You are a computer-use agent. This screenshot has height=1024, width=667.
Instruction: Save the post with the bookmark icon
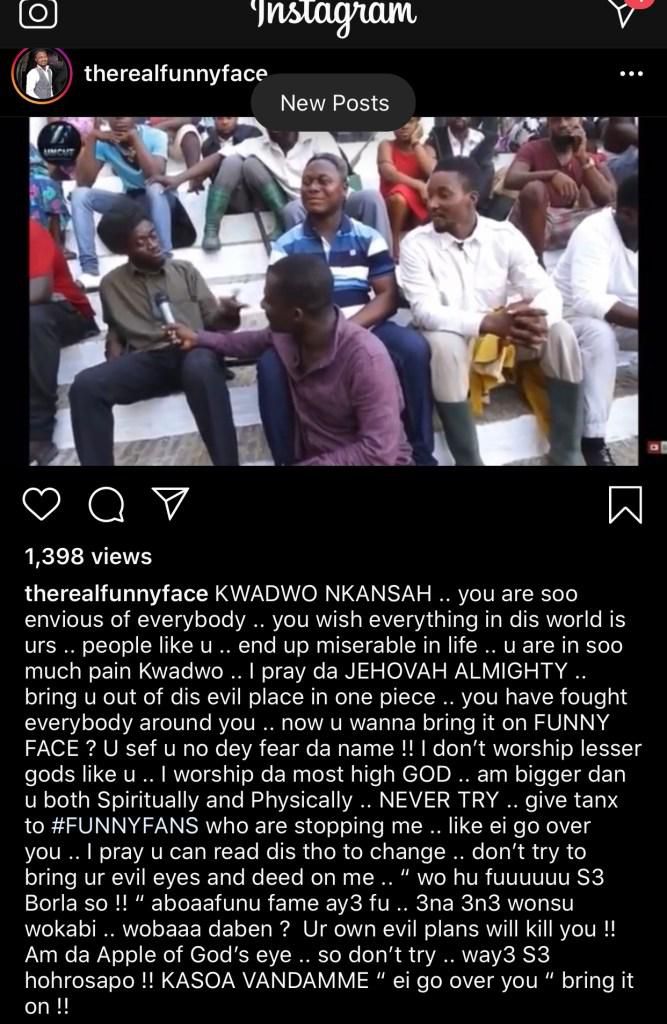pyautogui.click(x=625, y=504)
